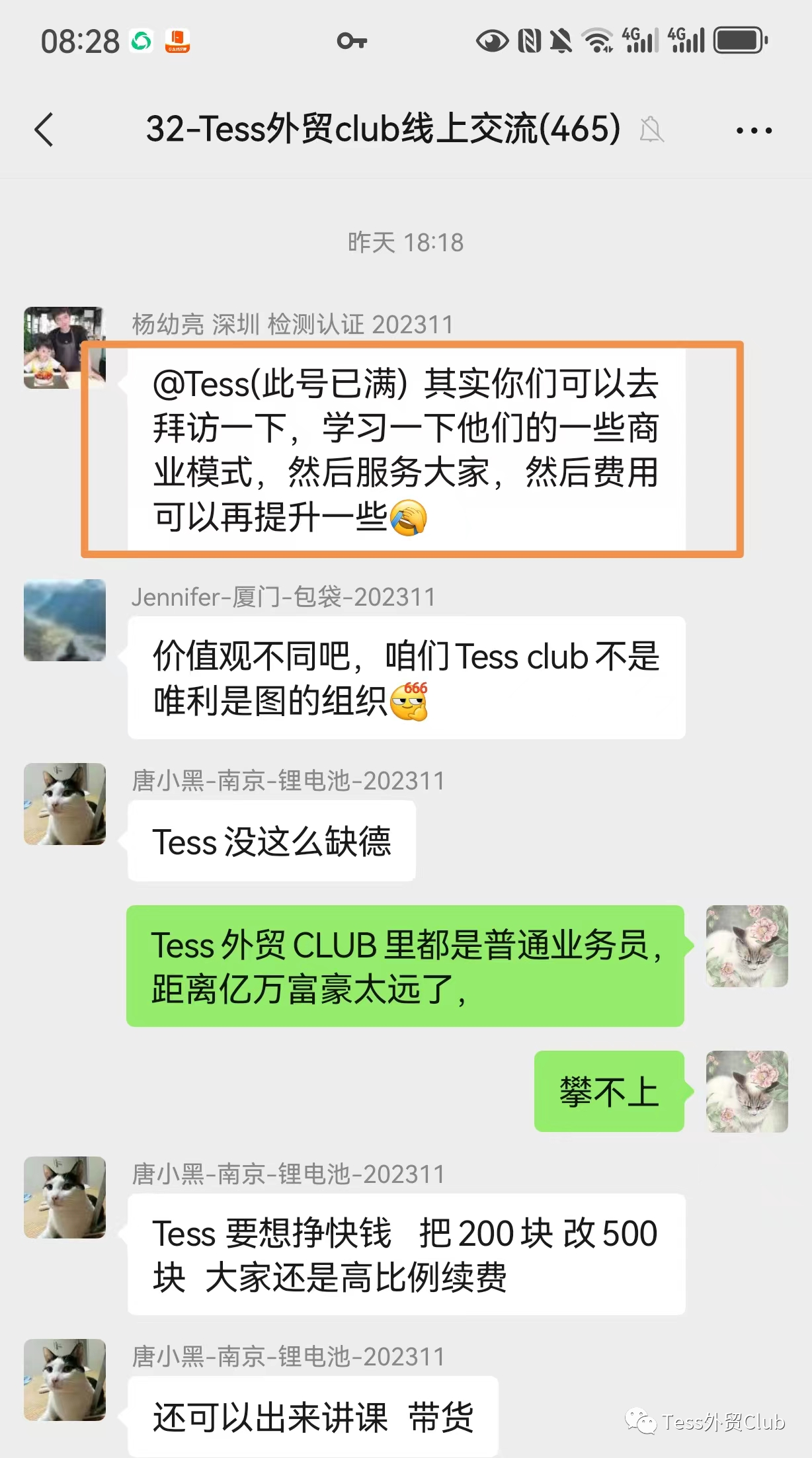The width and height of the screenshot is (812, 1458).
Task: View avatar beside 'Tess 没这么缺德' message
Action: click(65, 804)
